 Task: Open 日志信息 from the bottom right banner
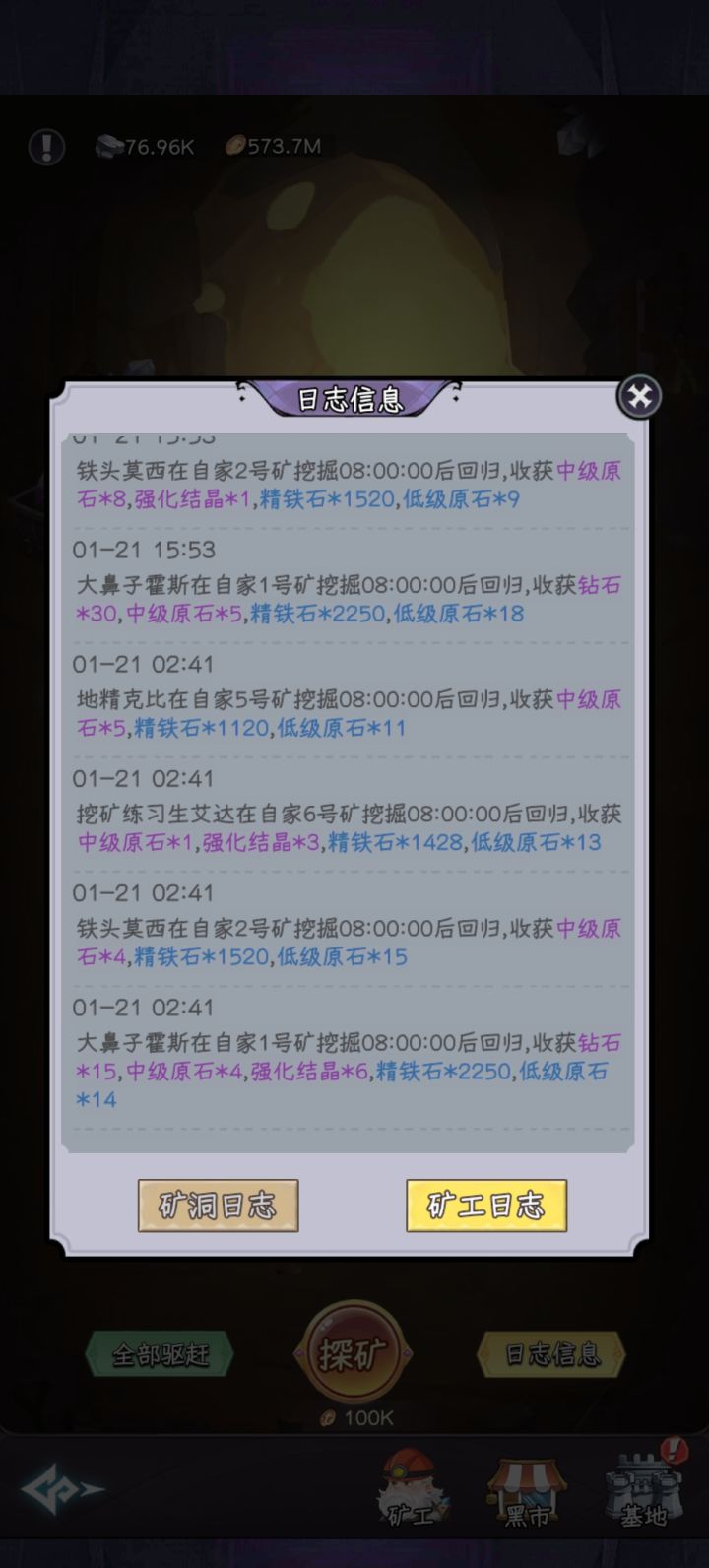[551, 1357]
